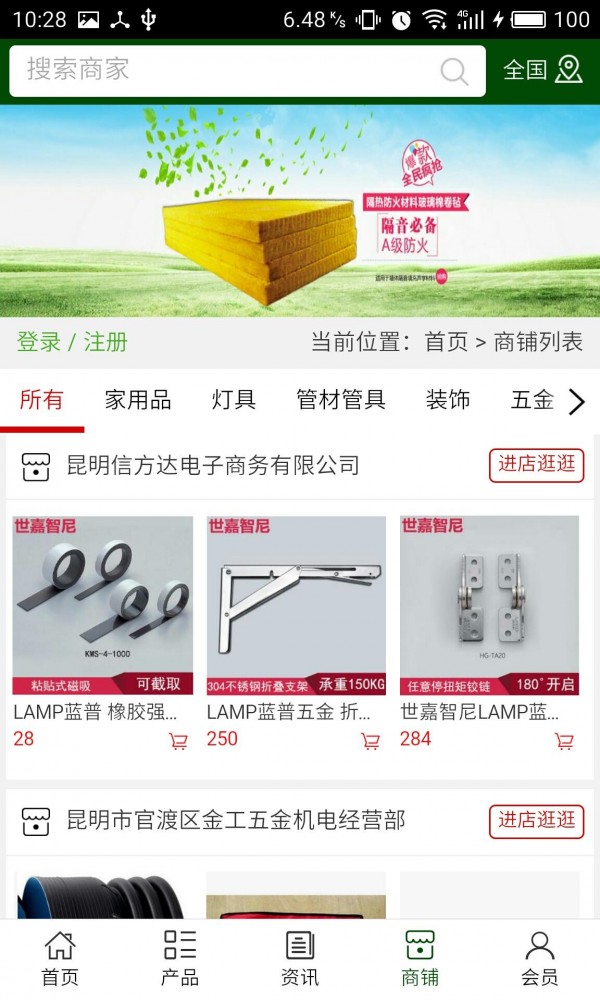600x1000 pixels.
Task: Open the 全国 location selector
Action: coord(543,70)
